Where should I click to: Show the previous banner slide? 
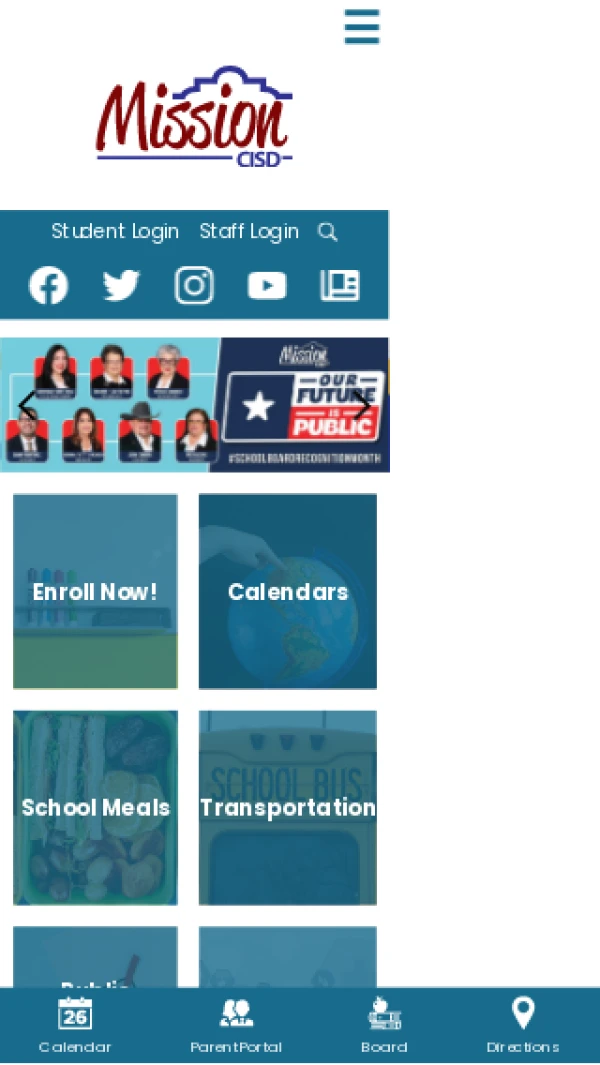[x=27, y=406]
